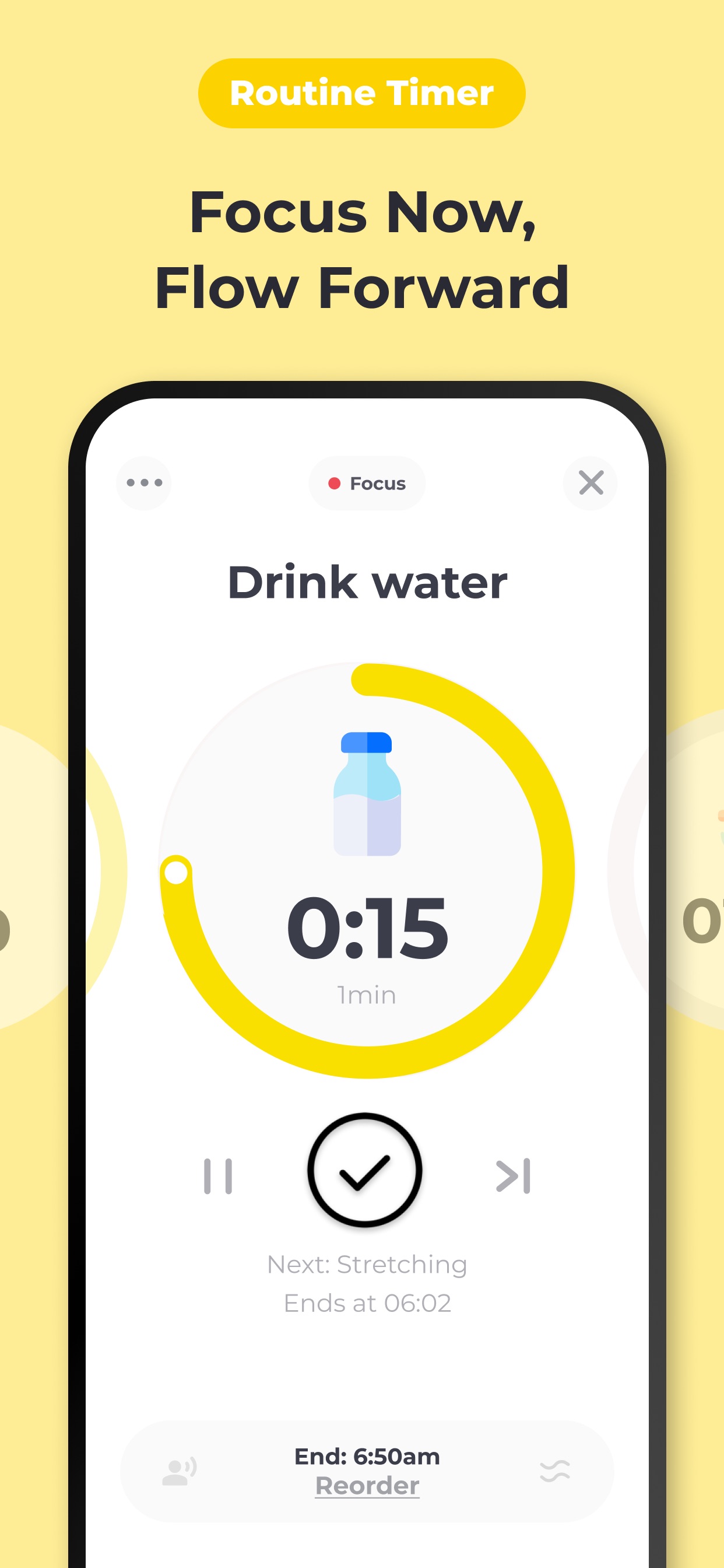This screenshot has width=724, height=1568.
Task: Tap the red dot Focus indicator
Action: 334,482
